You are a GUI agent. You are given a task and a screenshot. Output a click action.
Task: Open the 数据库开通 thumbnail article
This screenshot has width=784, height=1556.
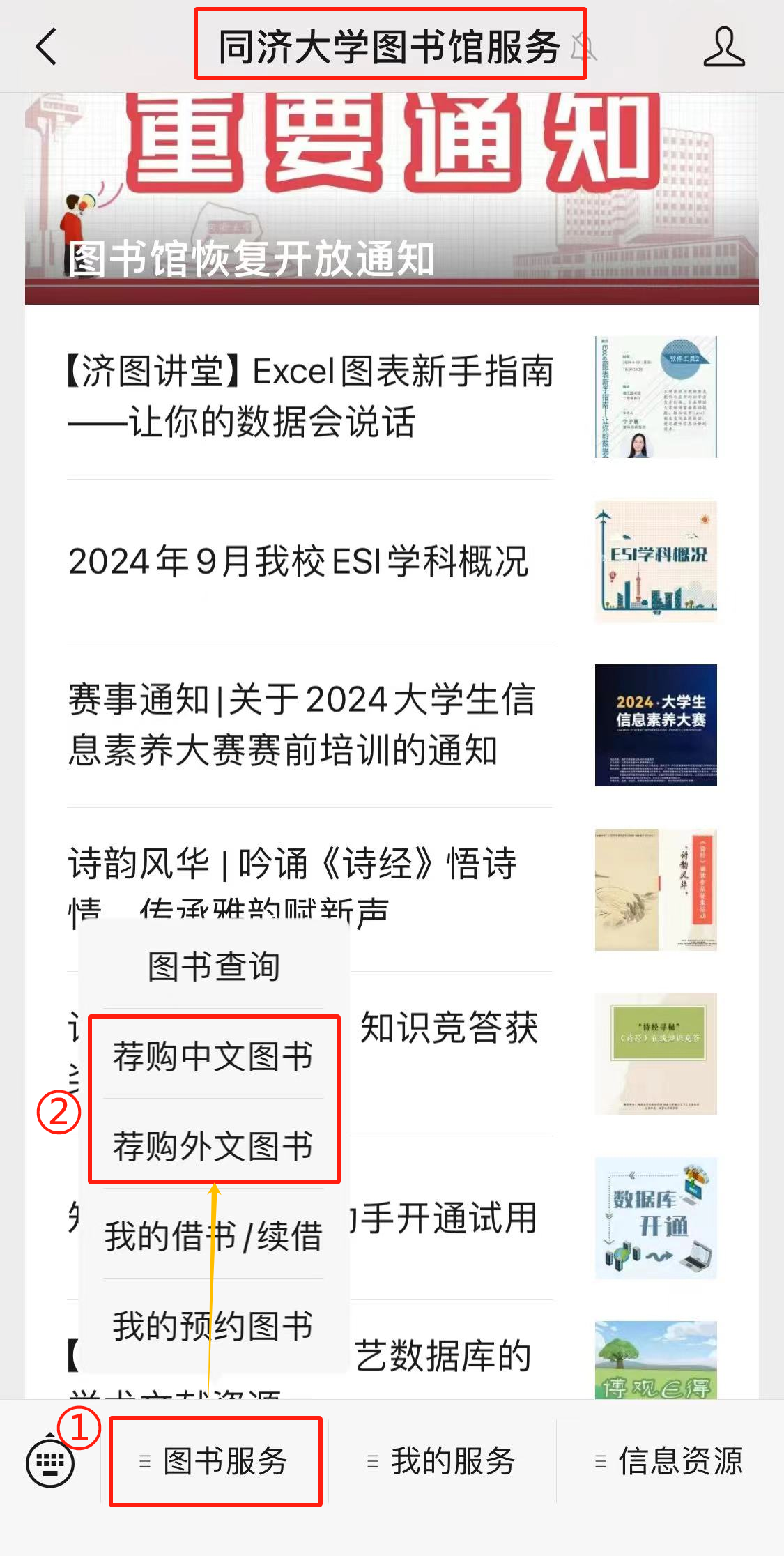click(x=655, y=1217)
